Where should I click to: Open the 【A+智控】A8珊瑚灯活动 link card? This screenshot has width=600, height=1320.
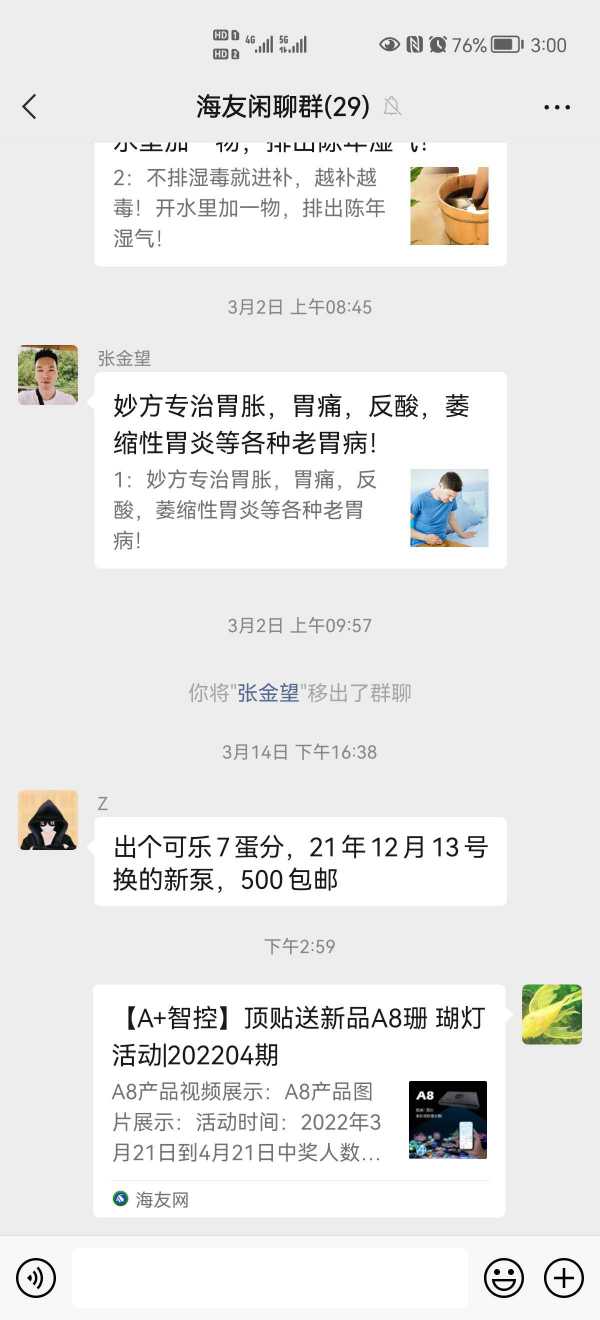point(300,1100)
